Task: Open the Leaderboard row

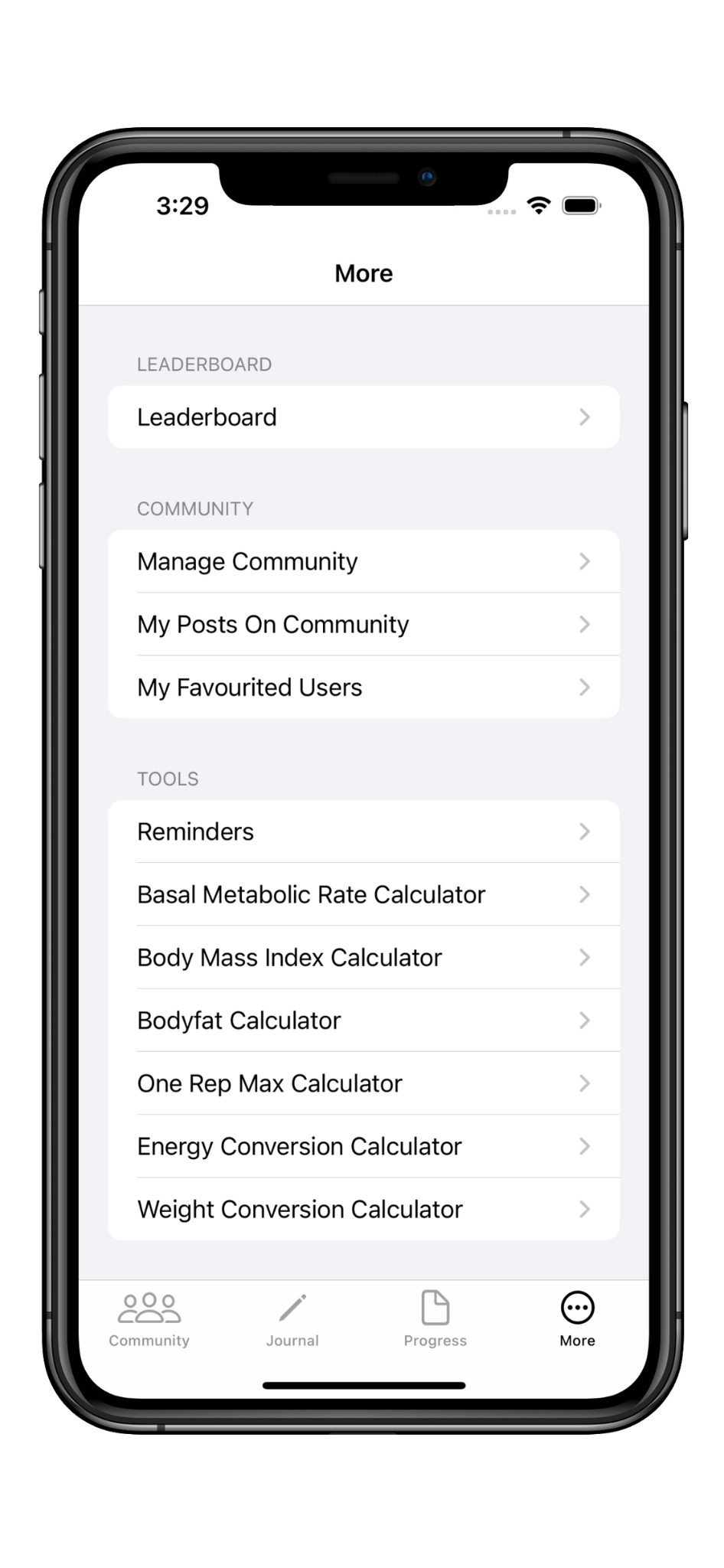Action: coord(363,417)
